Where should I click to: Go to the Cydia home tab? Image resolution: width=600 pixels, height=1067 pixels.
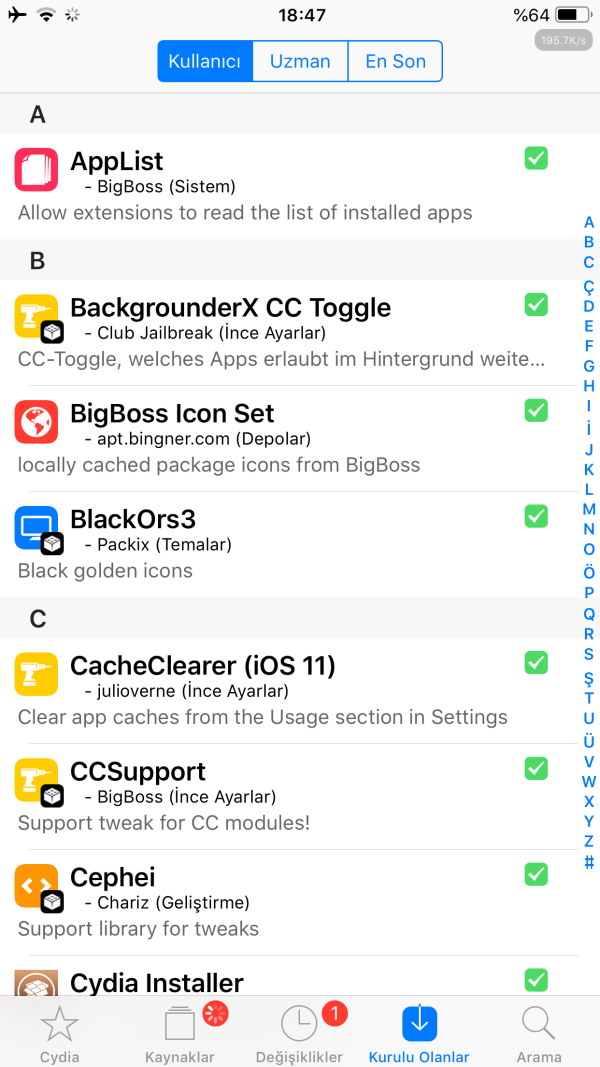[x=60, y=1033]
